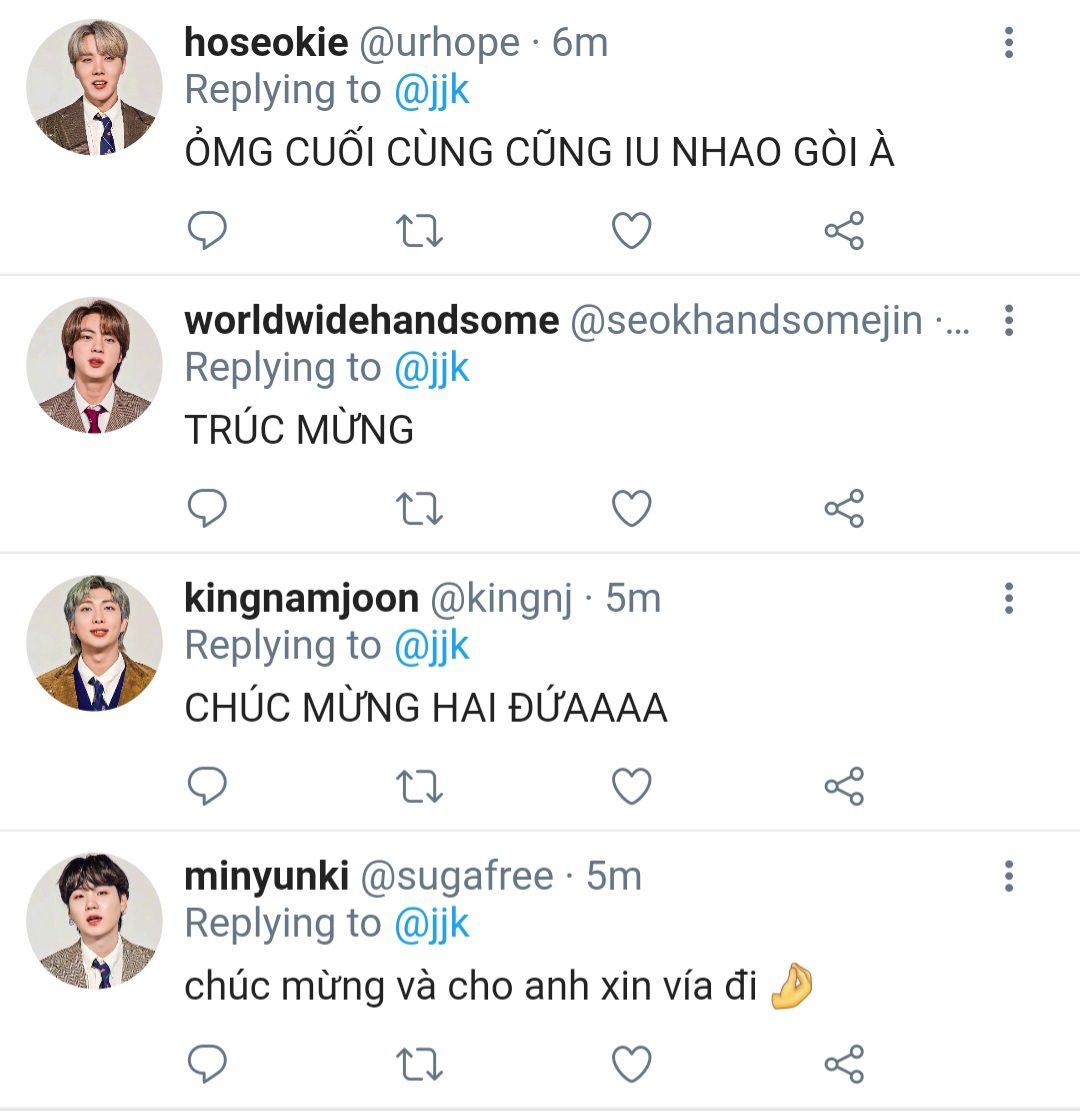The image size is (1080, 1117).
Task: Reply to worldwidehandsome's tweet
Action: [x=207, y=509]
